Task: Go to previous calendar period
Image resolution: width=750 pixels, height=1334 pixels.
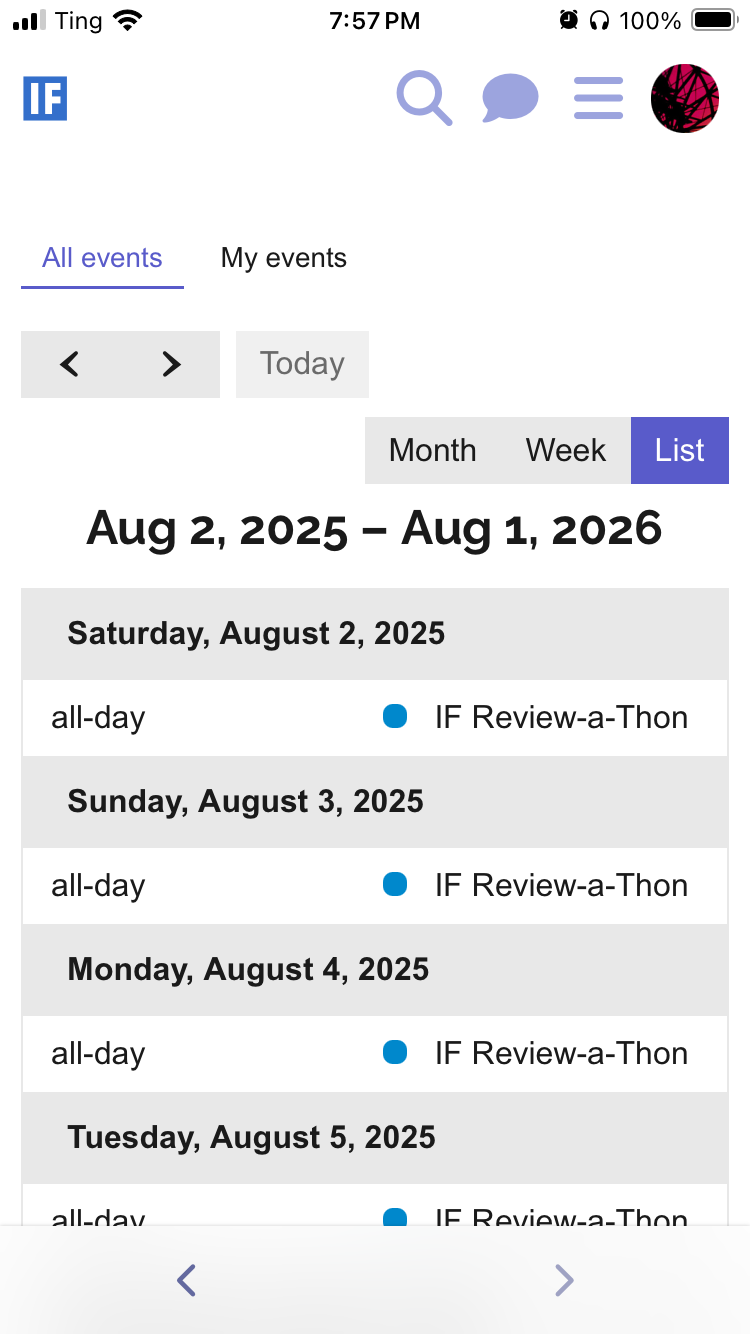Action: tap(70, 364)
